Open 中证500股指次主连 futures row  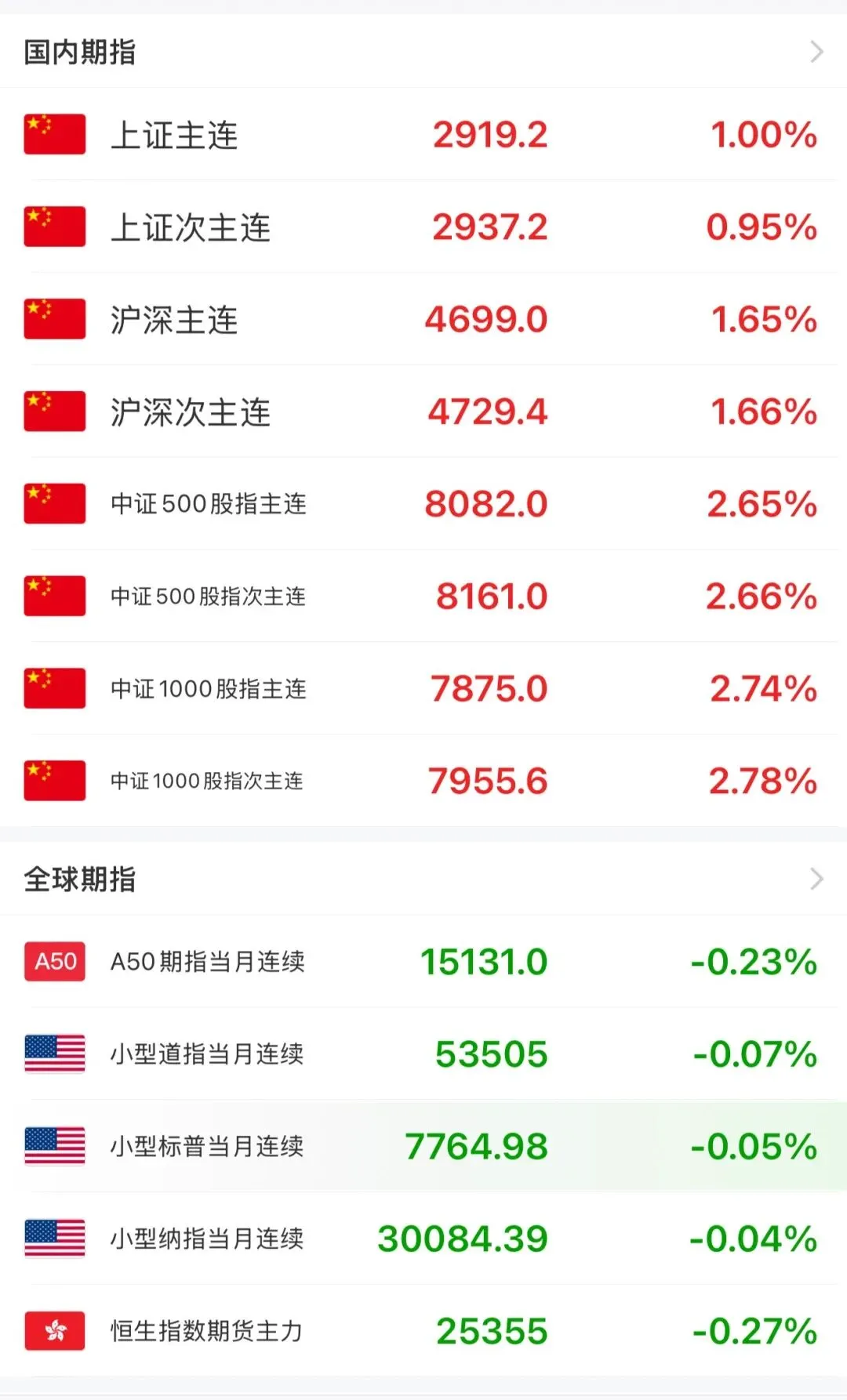click(x=423, y=597)
